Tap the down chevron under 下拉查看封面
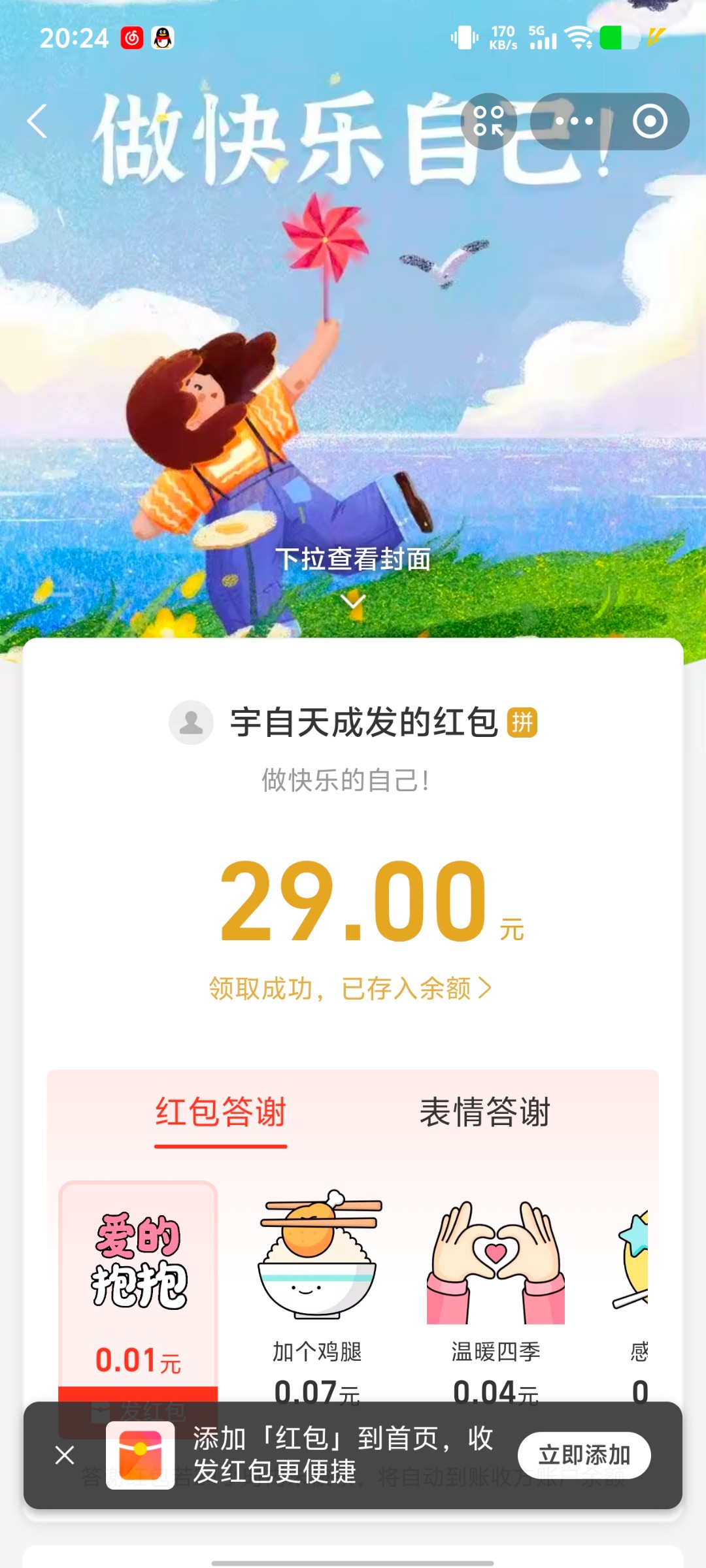This screenshot has height=1568, width=706. [353, 600]
